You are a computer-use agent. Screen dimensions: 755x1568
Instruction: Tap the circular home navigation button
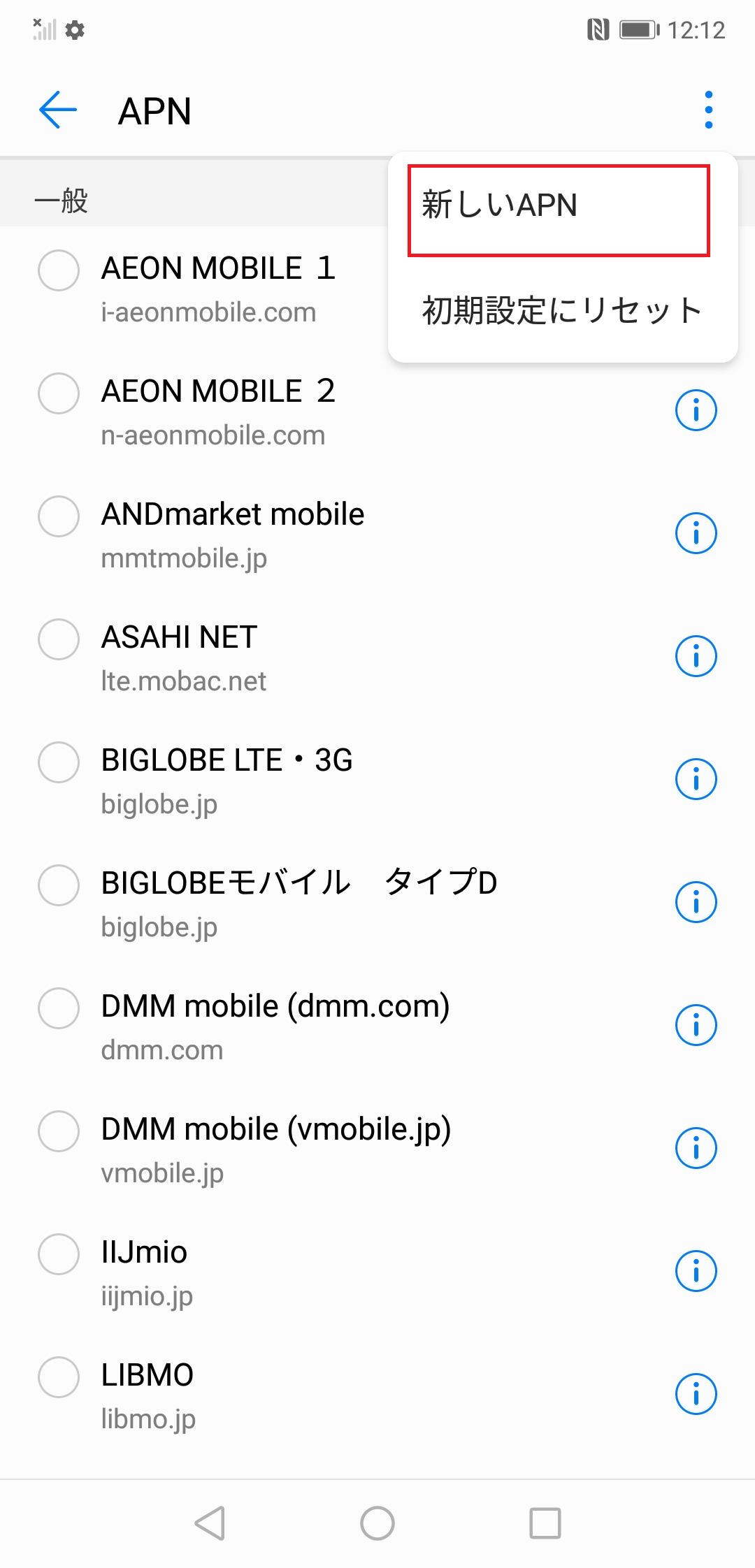[377, 1524]
